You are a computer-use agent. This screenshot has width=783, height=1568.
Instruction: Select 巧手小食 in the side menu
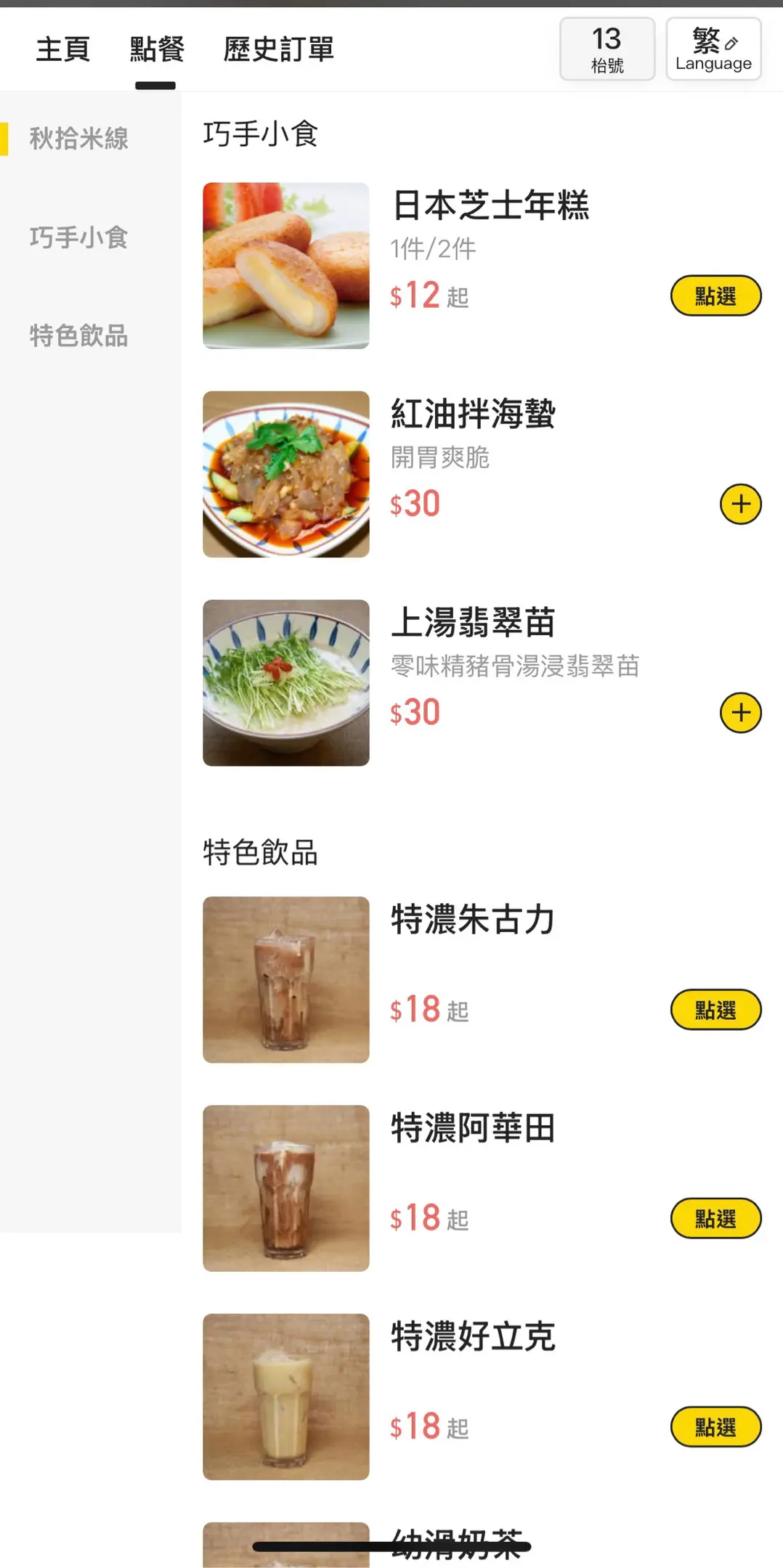78,237
